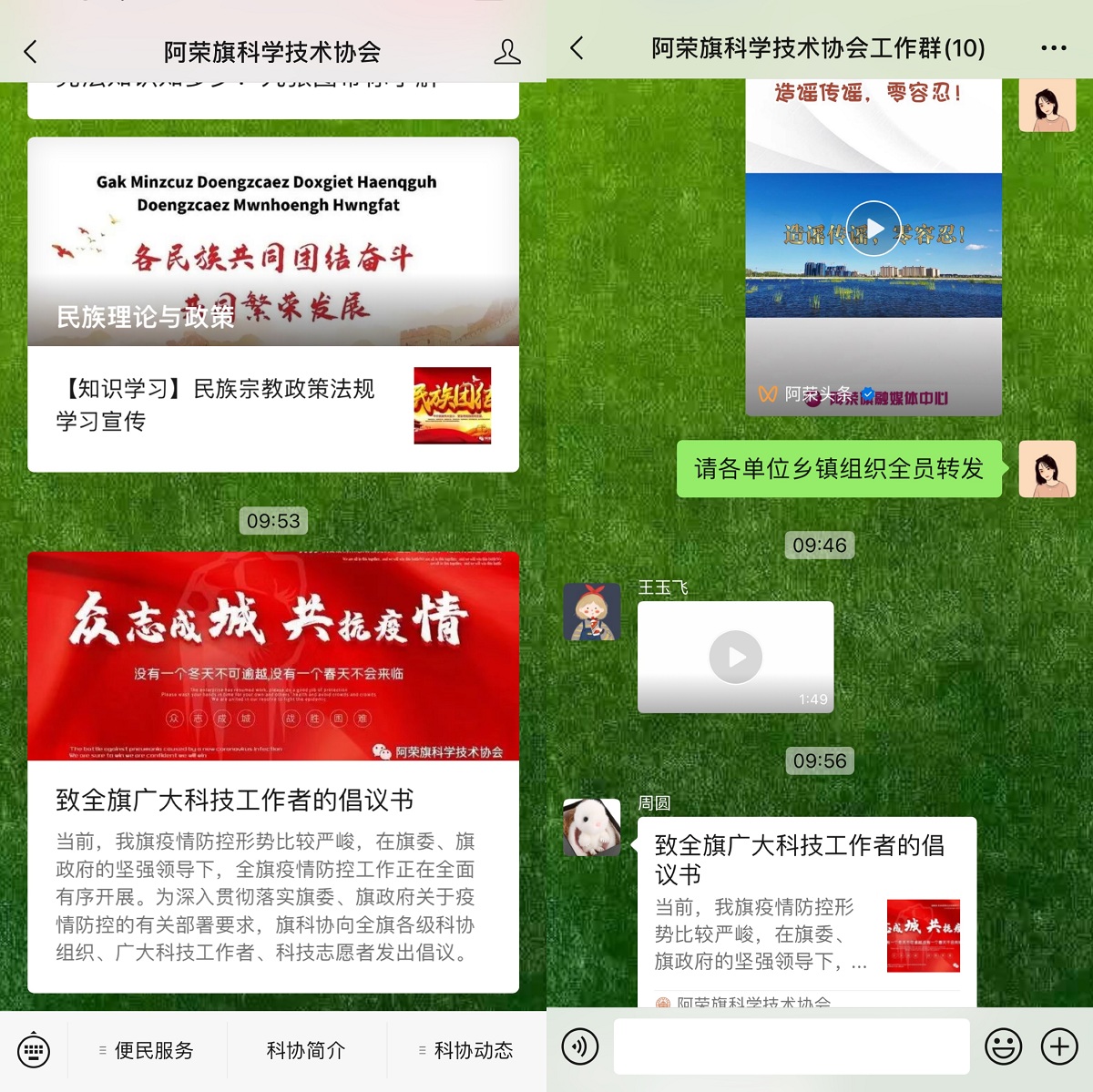Open the 致全旗广大科技工作者的倡议书 article card
This screenshot has height=1092, width=1093.
pyautogui.click(x=273, y=771)
